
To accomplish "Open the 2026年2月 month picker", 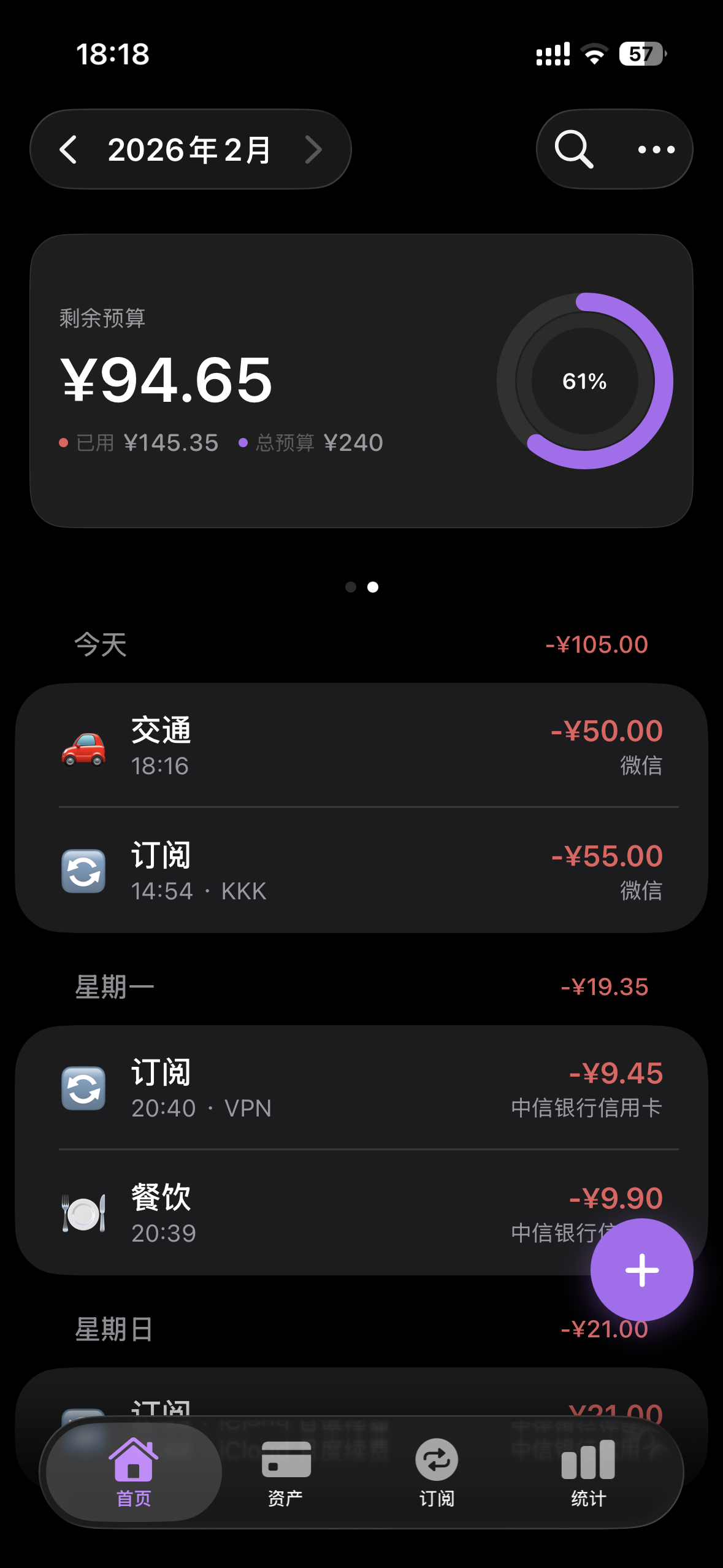I will [x=189, y=150].
